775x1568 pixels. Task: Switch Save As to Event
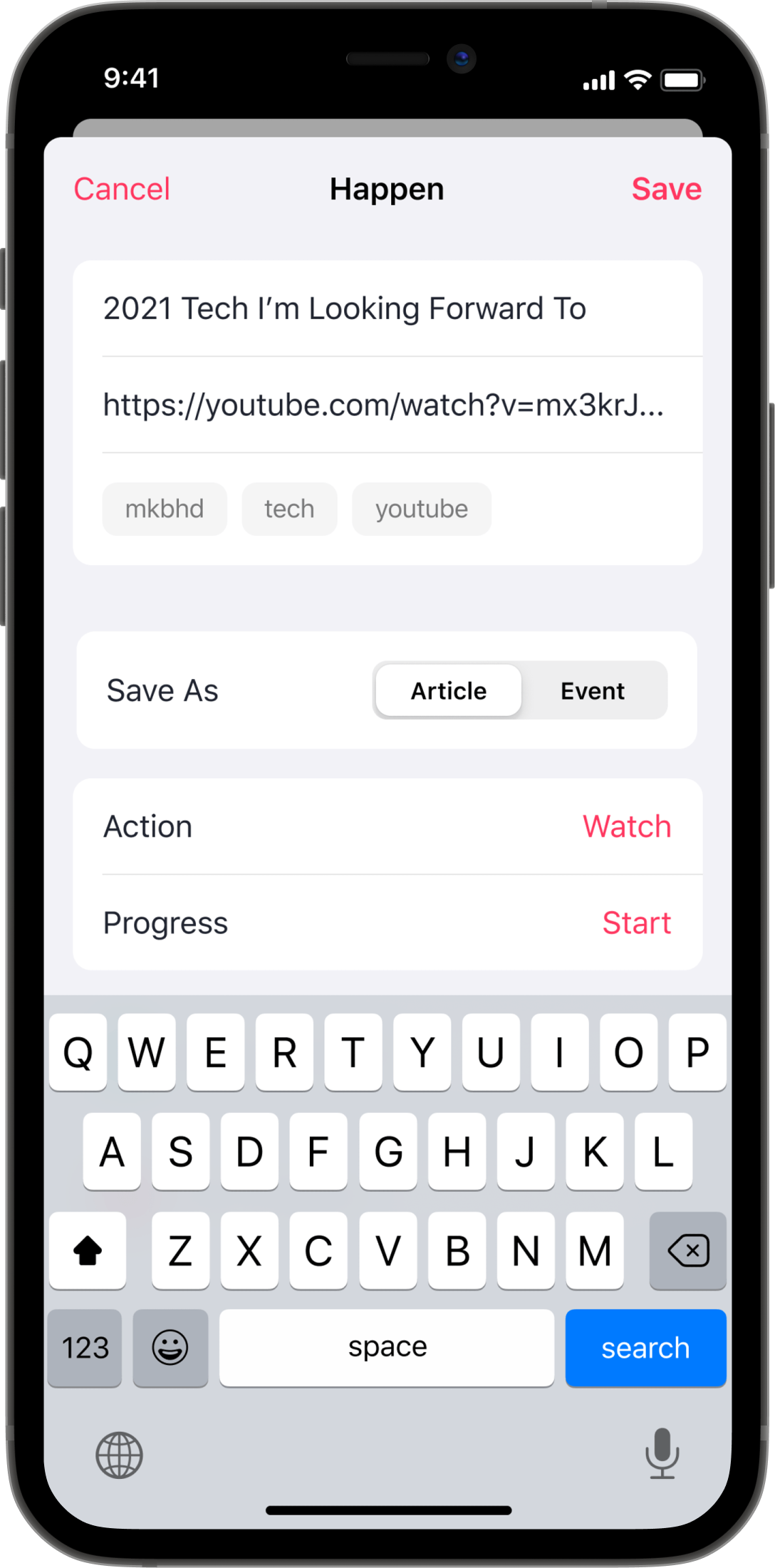point(593,690)
